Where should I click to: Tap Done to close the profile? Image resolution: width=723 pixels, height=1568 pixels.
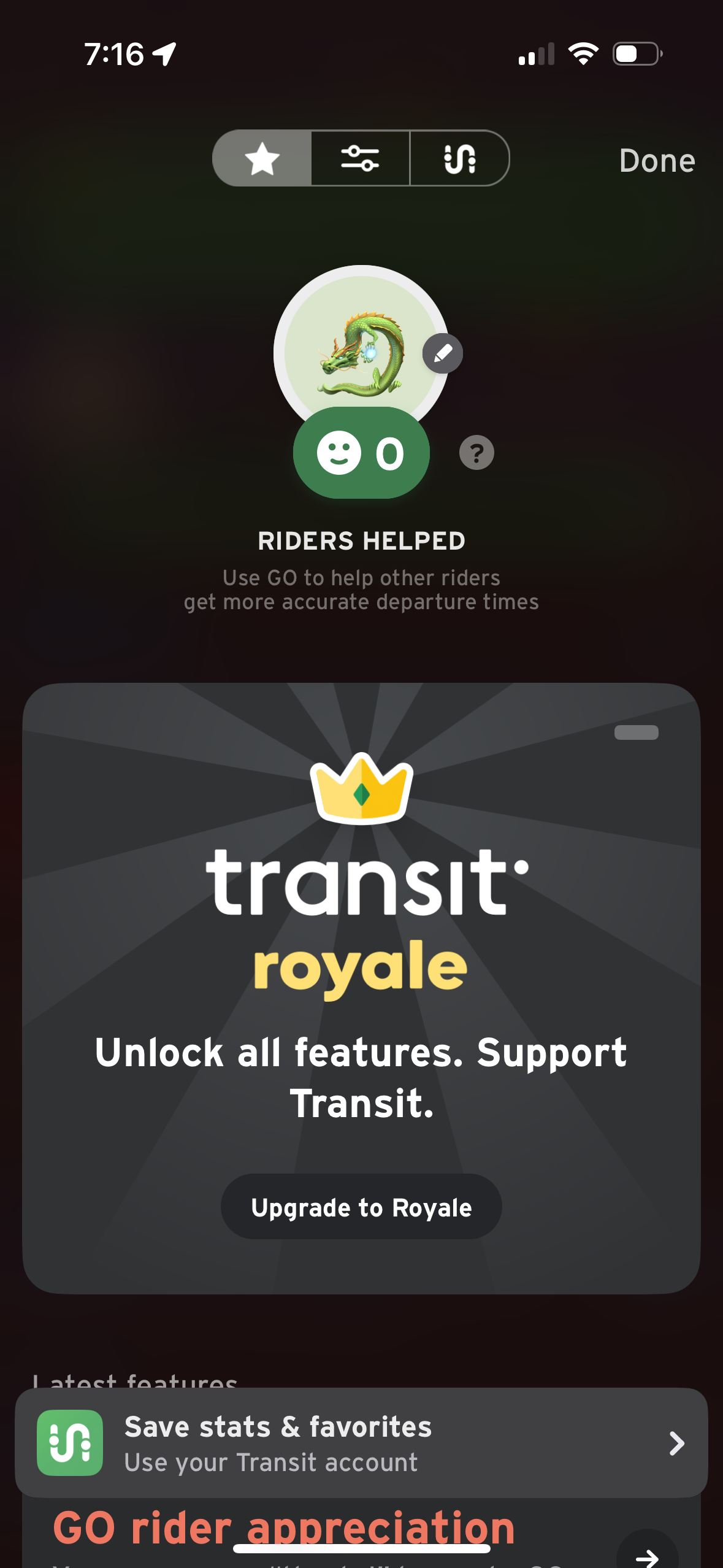click(656, 161)
